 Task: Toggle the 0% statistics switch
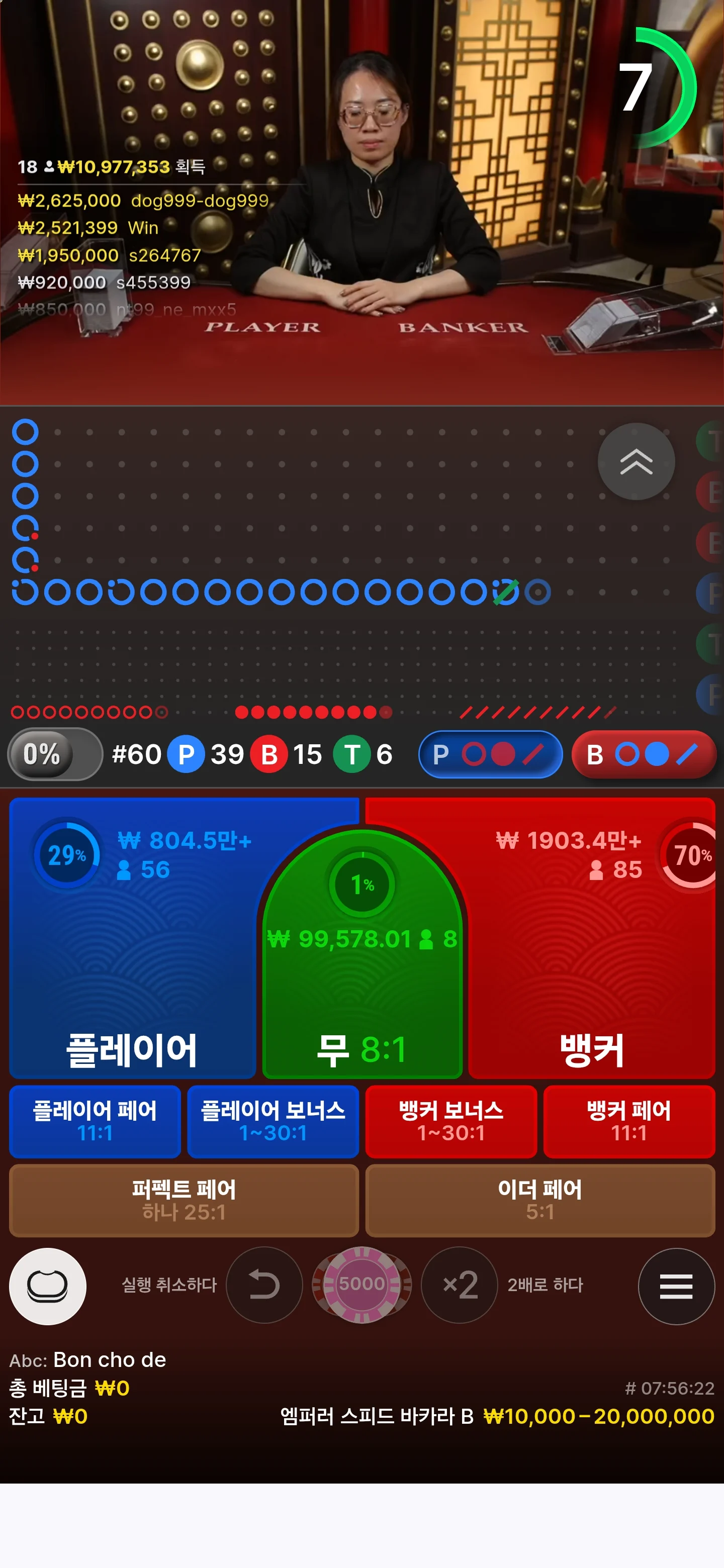click(x=55, y=754)
